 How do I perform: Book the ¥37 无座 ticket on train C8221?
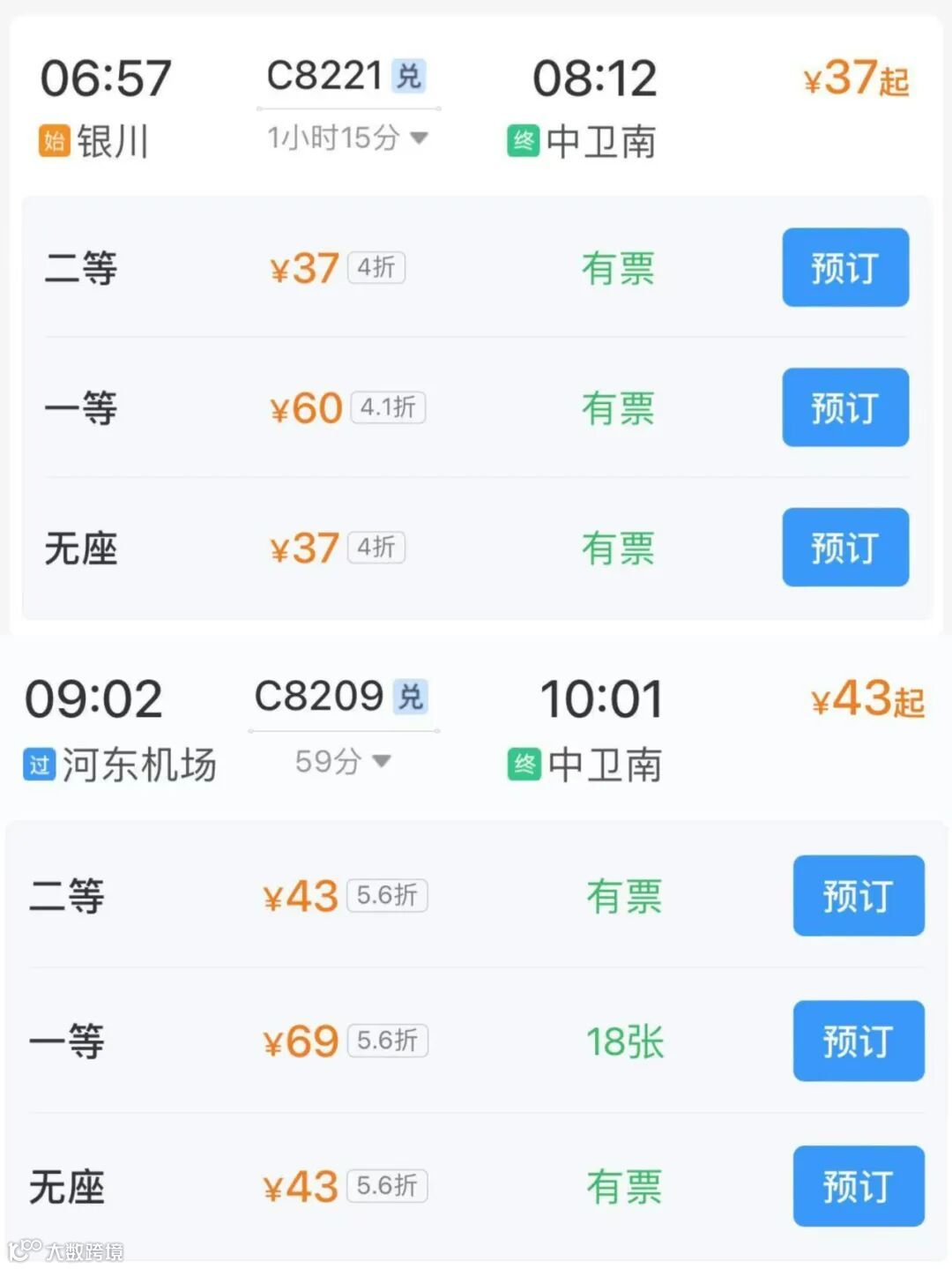[x=844, y=547]
